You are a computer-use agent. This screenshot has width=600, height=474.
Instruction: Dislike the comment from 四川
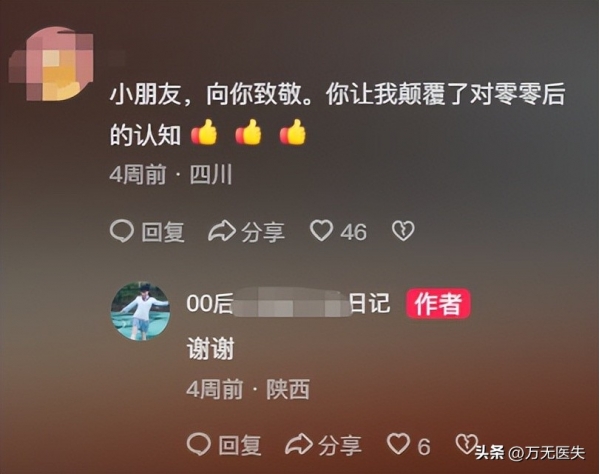click(402, 232)
